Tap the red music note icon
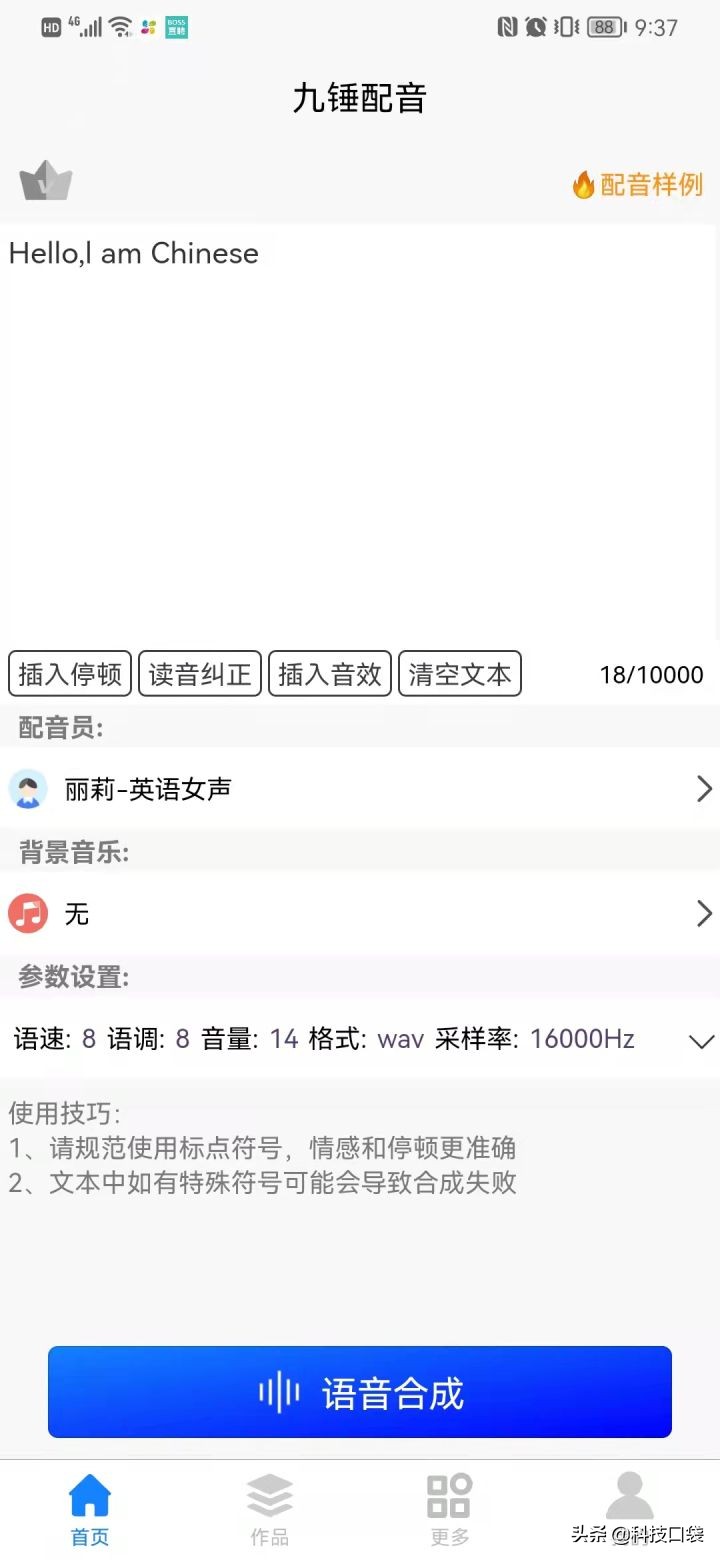 point(28,913)
